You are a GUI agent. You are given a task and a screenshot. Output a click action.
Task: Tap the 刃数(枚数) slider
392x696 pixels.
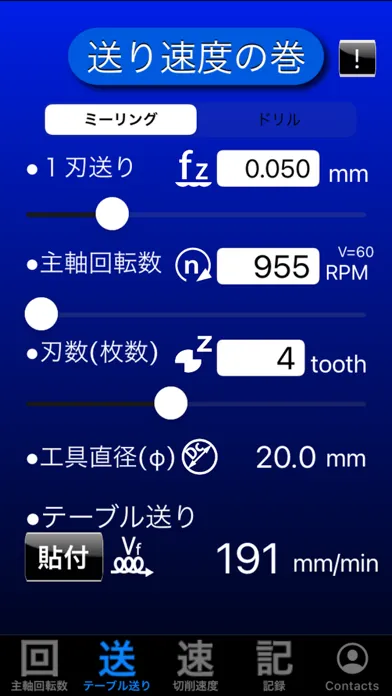pyautogui.click(x=196, y=403)
